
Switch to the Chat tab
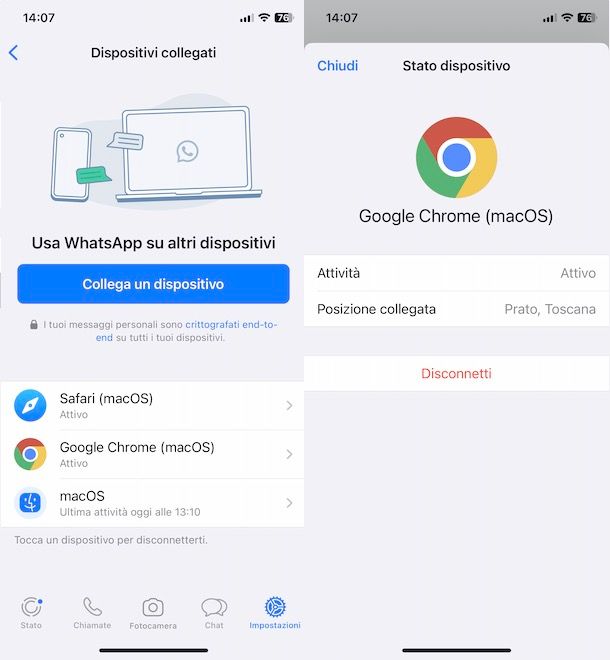pyautogui.click(x=214, y=612)
